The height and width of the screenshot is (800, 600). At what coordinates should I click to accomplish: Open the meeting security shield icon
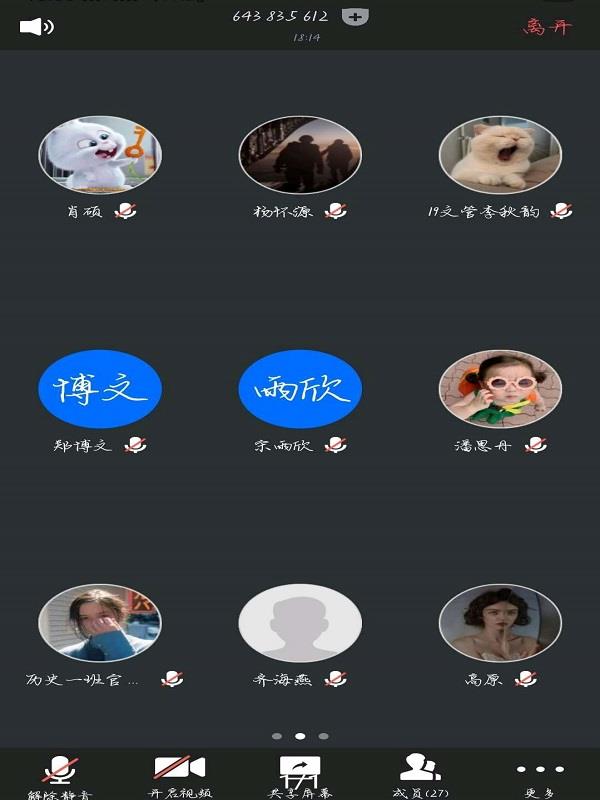(x=355, y=17)
